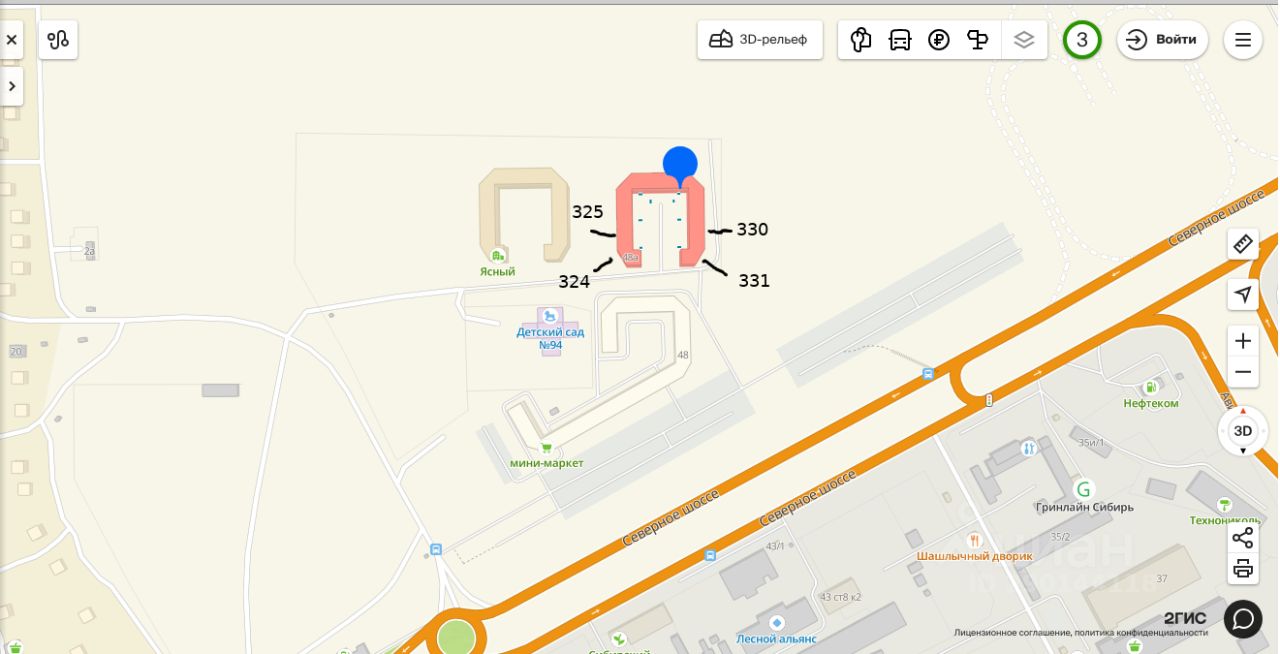Open the traffic score indicator 3
Viewport: 1280px width, 654px height.
(x=1082, y=40)
